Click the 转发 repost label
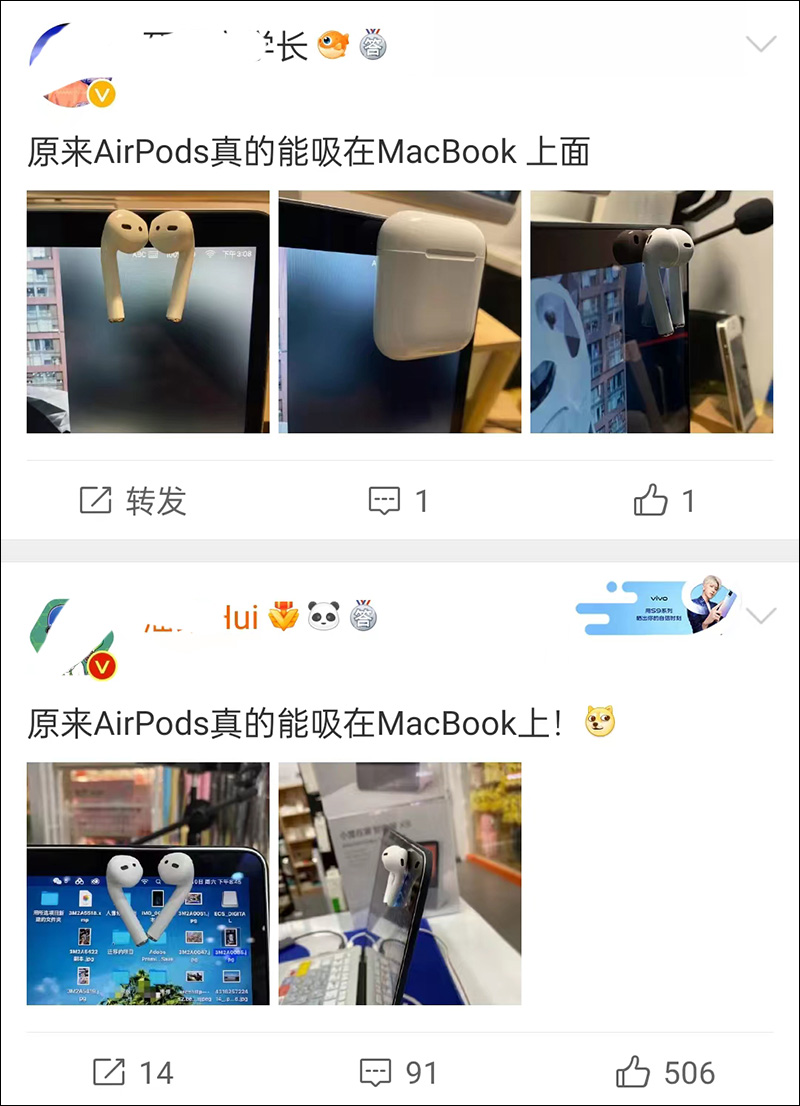This screenshot has height=1106, width=800. coord(155,501)
